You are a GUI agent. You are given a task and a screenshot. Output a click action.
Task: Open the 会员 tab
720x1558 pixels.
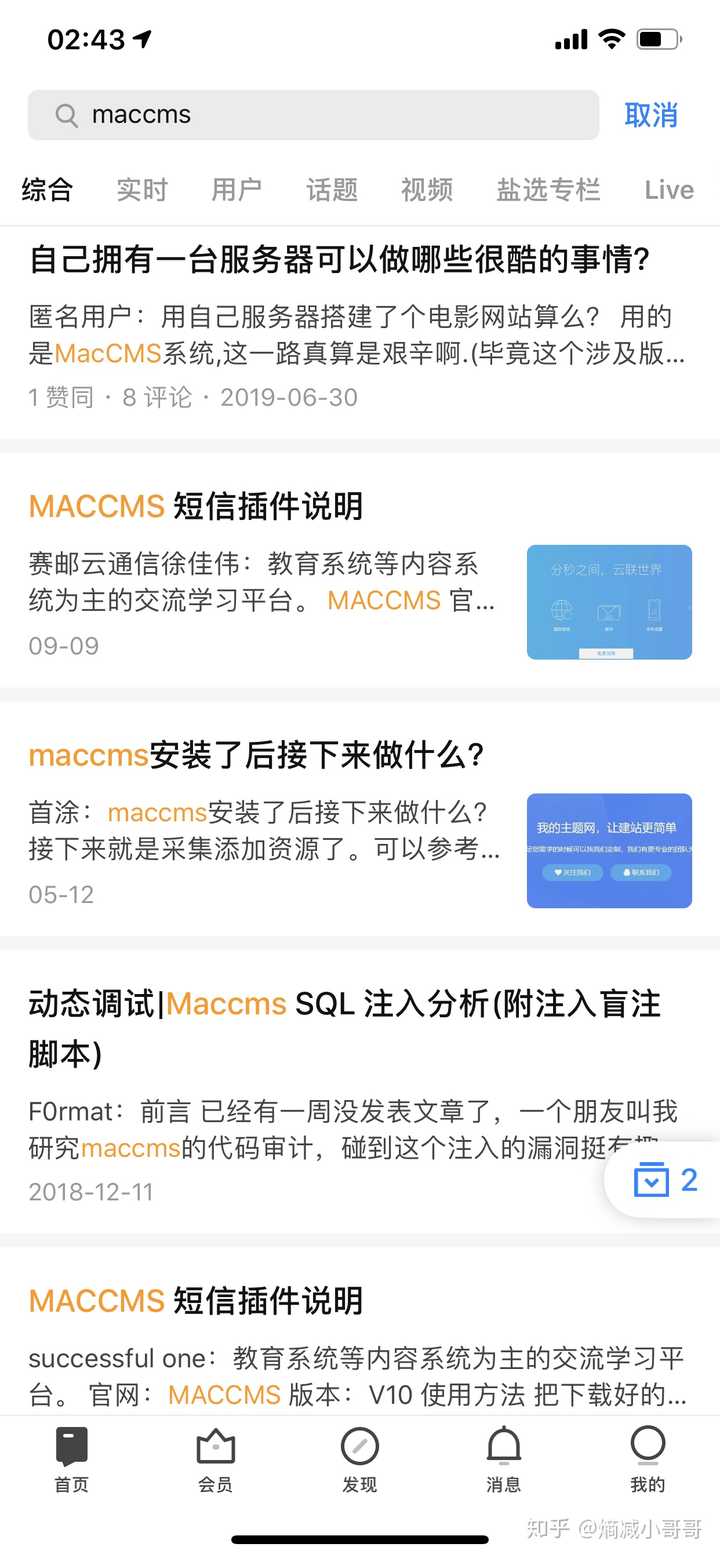tap(215, 1460)
